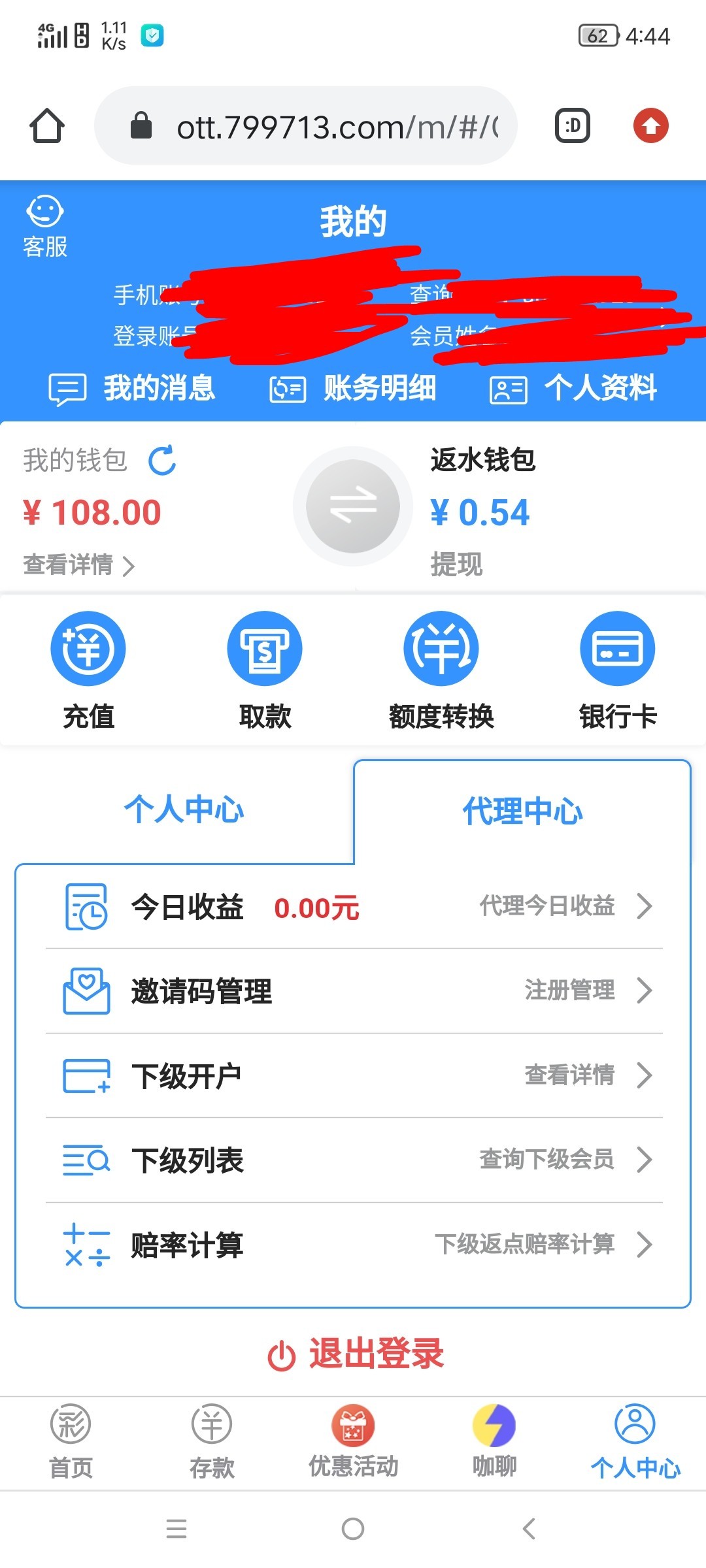View 账务明细 account details
This screenshot has height=1568, width=706.
point(353,388)
